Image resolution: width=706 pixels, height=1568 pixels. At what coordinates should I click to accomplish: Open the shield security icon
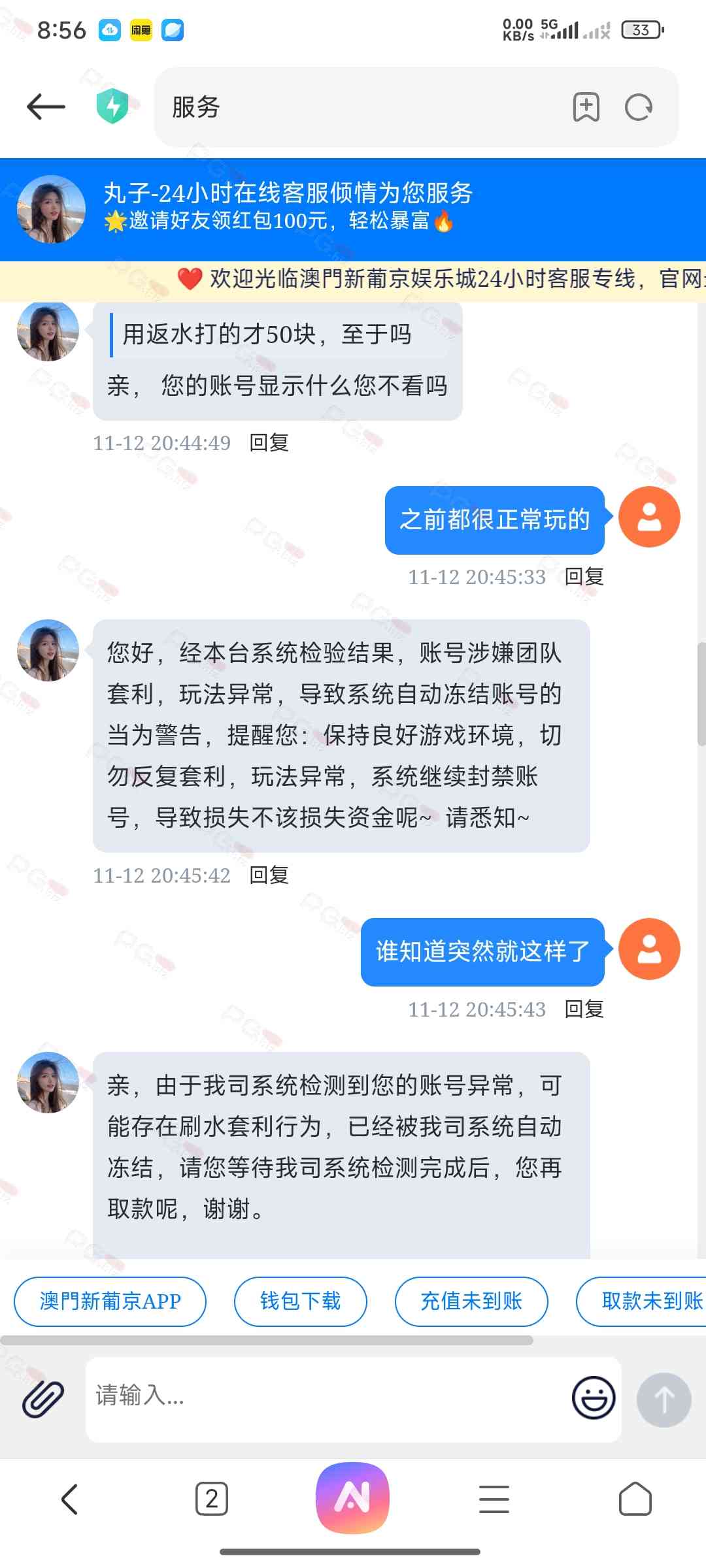(112, 106)
